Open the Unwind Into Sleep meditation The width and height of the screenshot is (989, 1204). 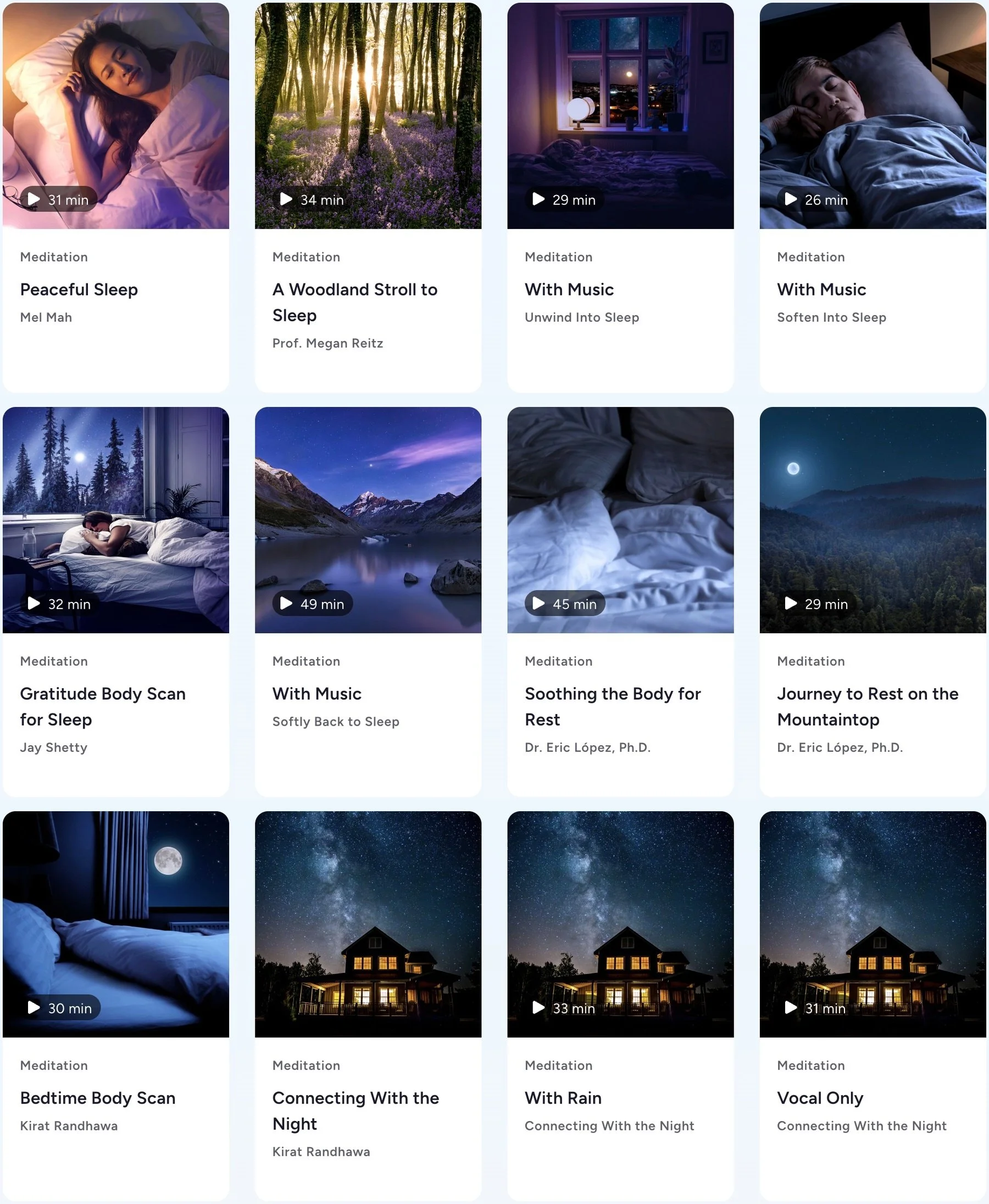pos(620,197)
